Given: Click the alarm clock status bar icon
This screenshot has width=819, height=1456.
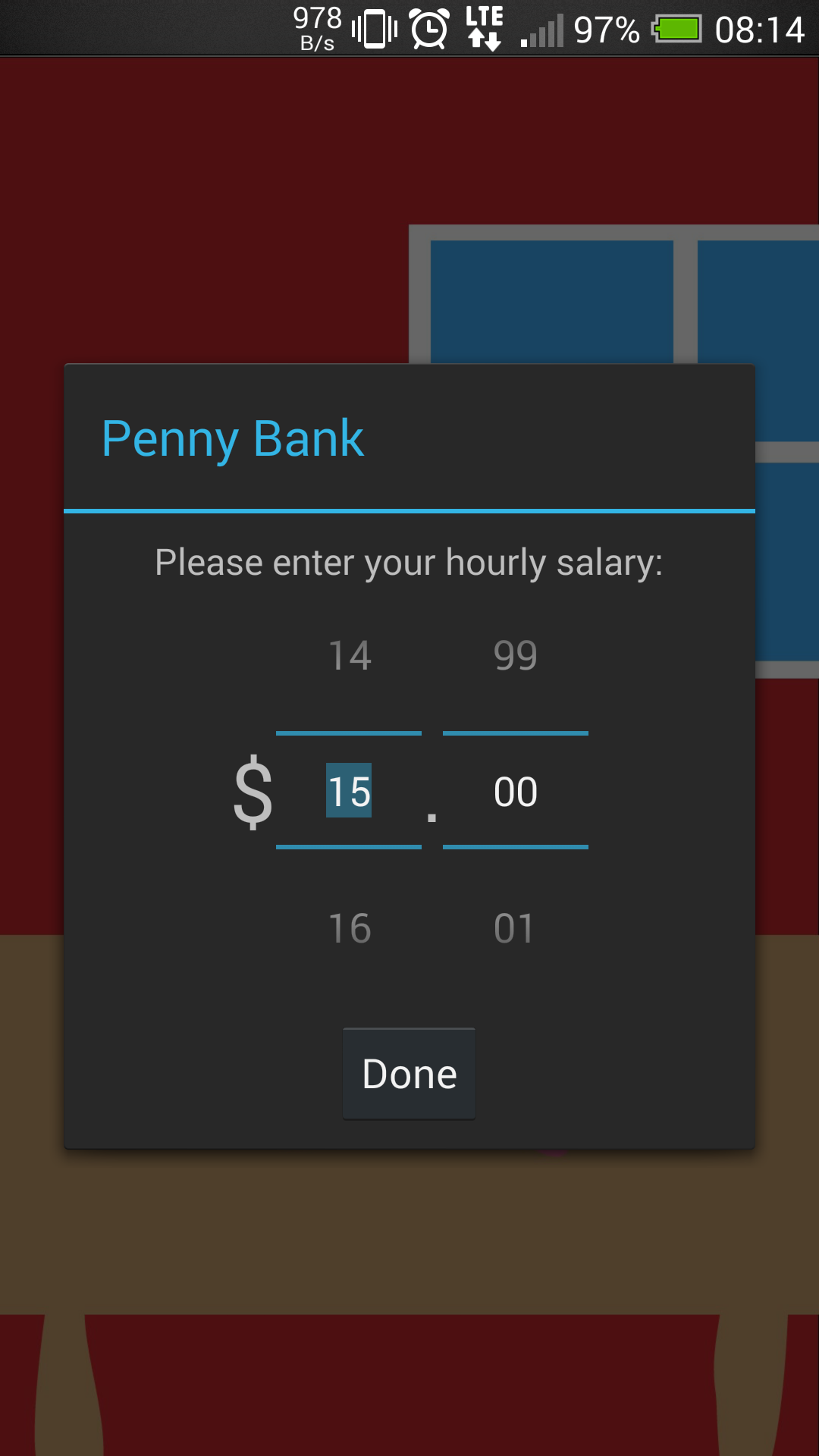Looking at the screenshot, I should [427, 30].
